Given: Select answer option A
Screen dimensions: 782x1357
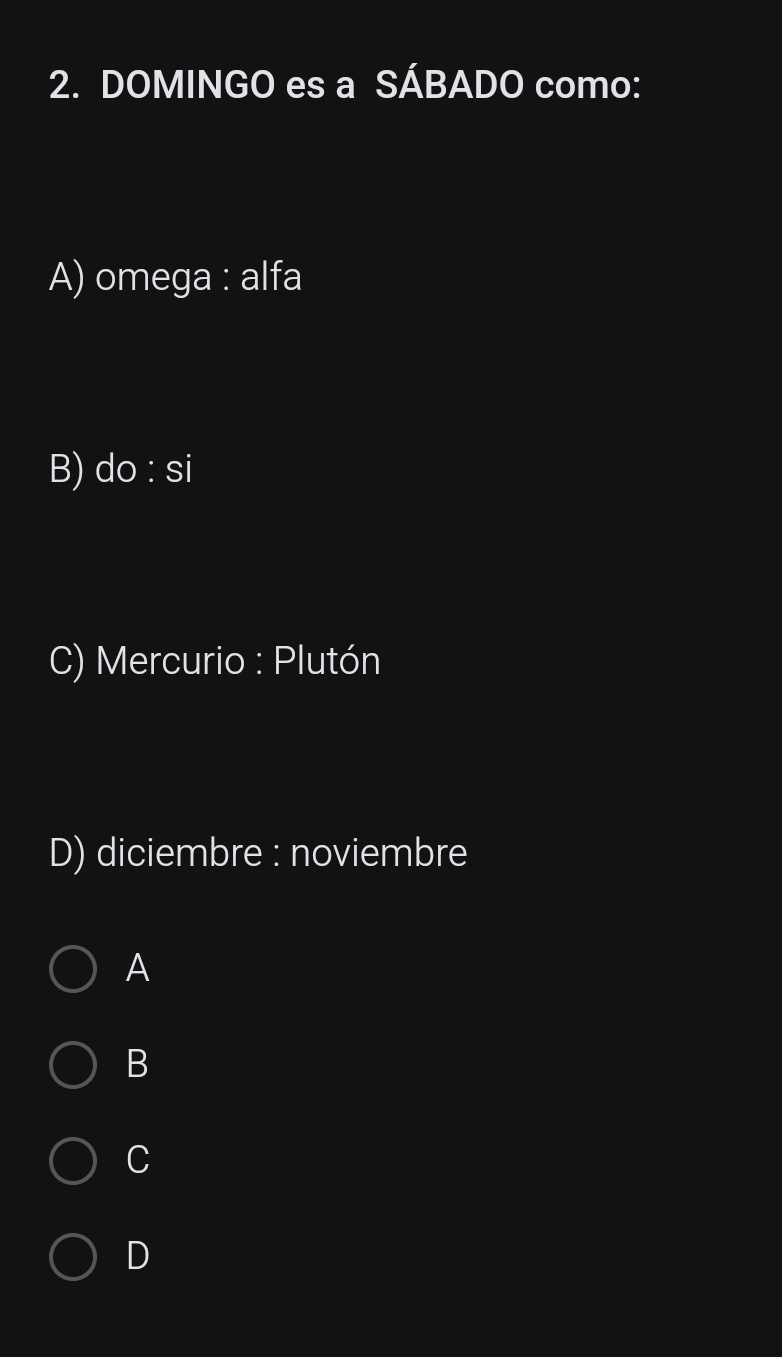Looking at the screenshot, I should click(x=73, y=969).
